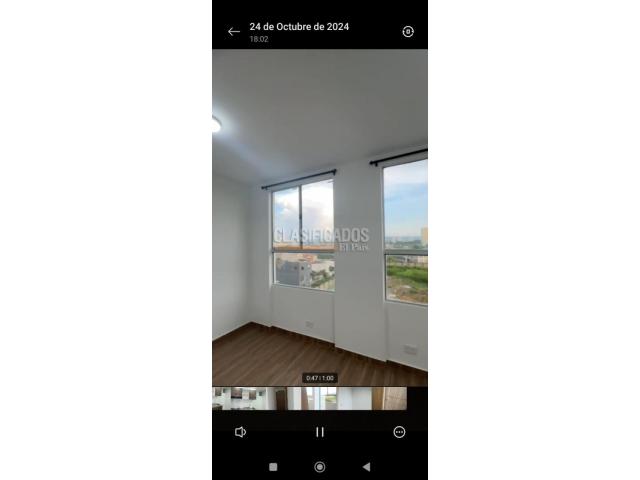Pause the playing video
This screenshot has width=640, height=480.
[x=320, y=432]
